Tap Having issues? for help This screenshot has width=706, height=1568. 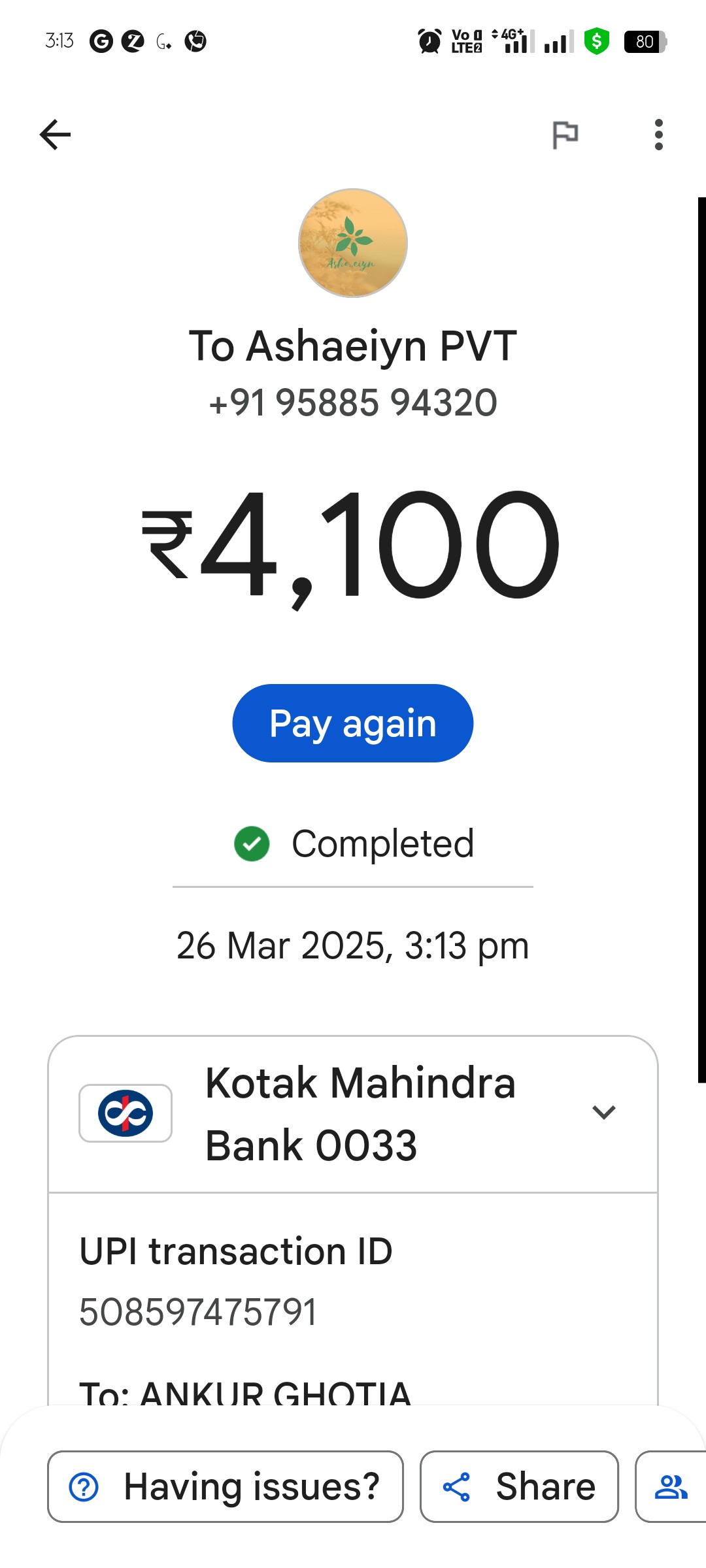click(226, 1487)
